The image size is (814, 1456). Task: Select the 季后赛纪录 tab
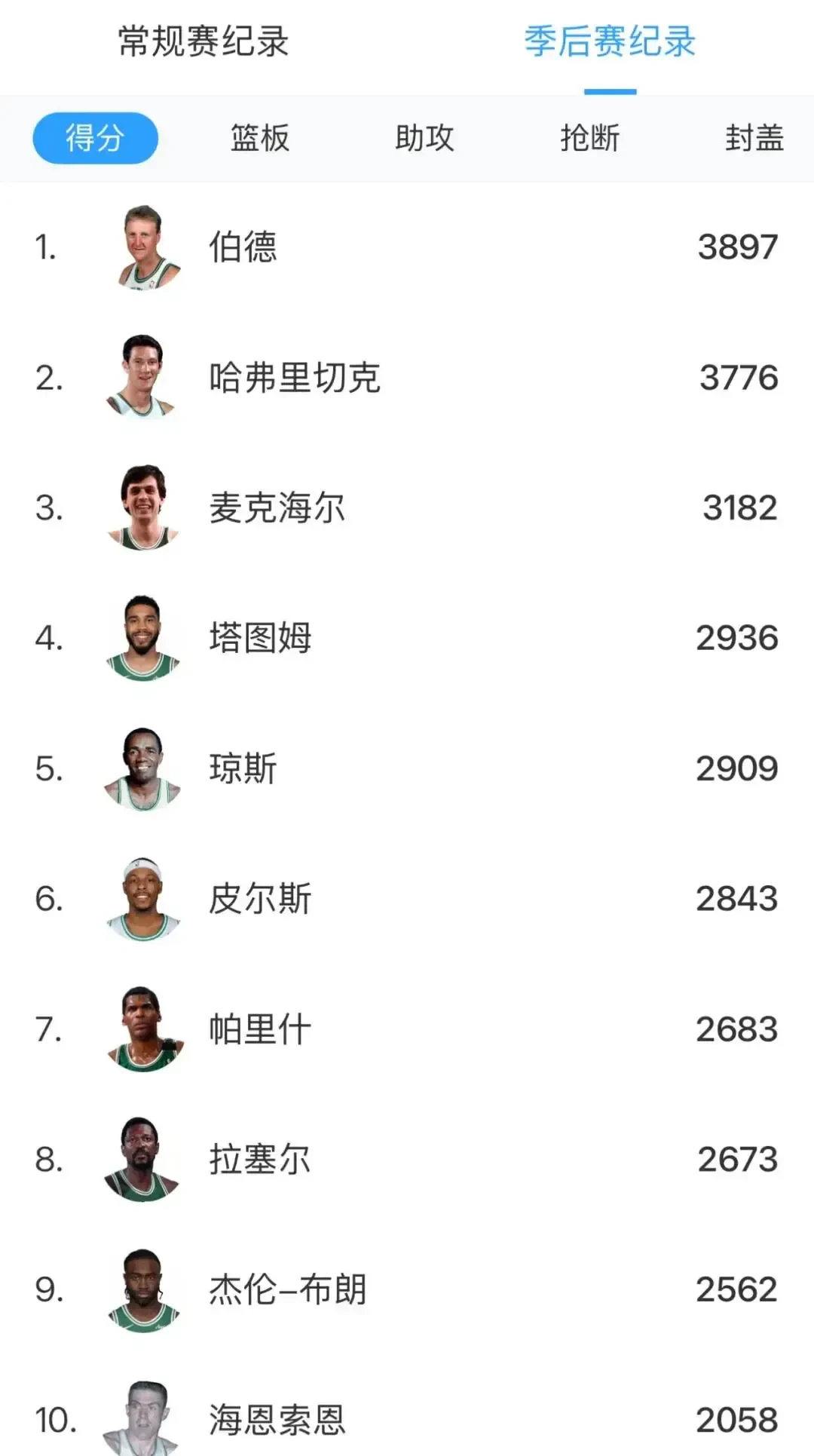click(610, 41)
